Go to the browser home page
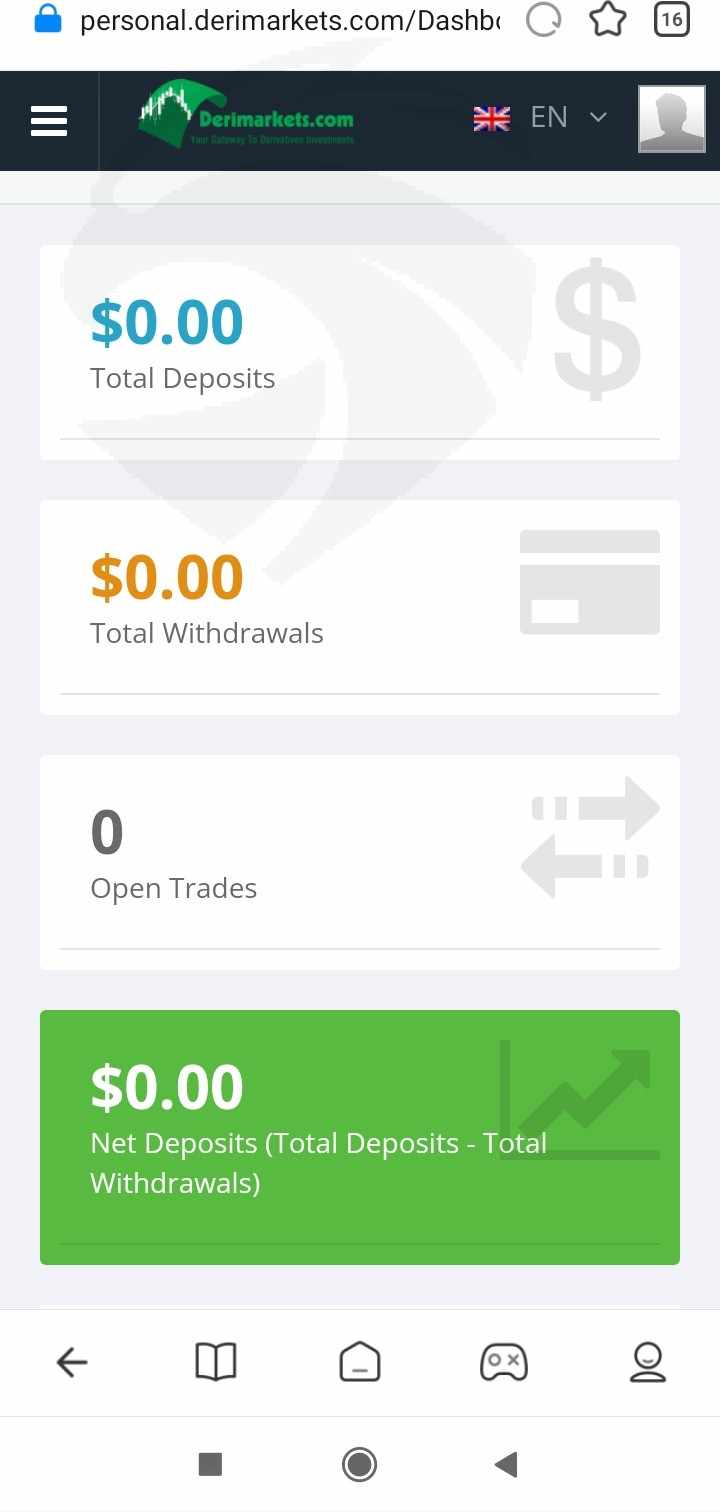The image size is (720, 1512). [x=360, y=1362]
